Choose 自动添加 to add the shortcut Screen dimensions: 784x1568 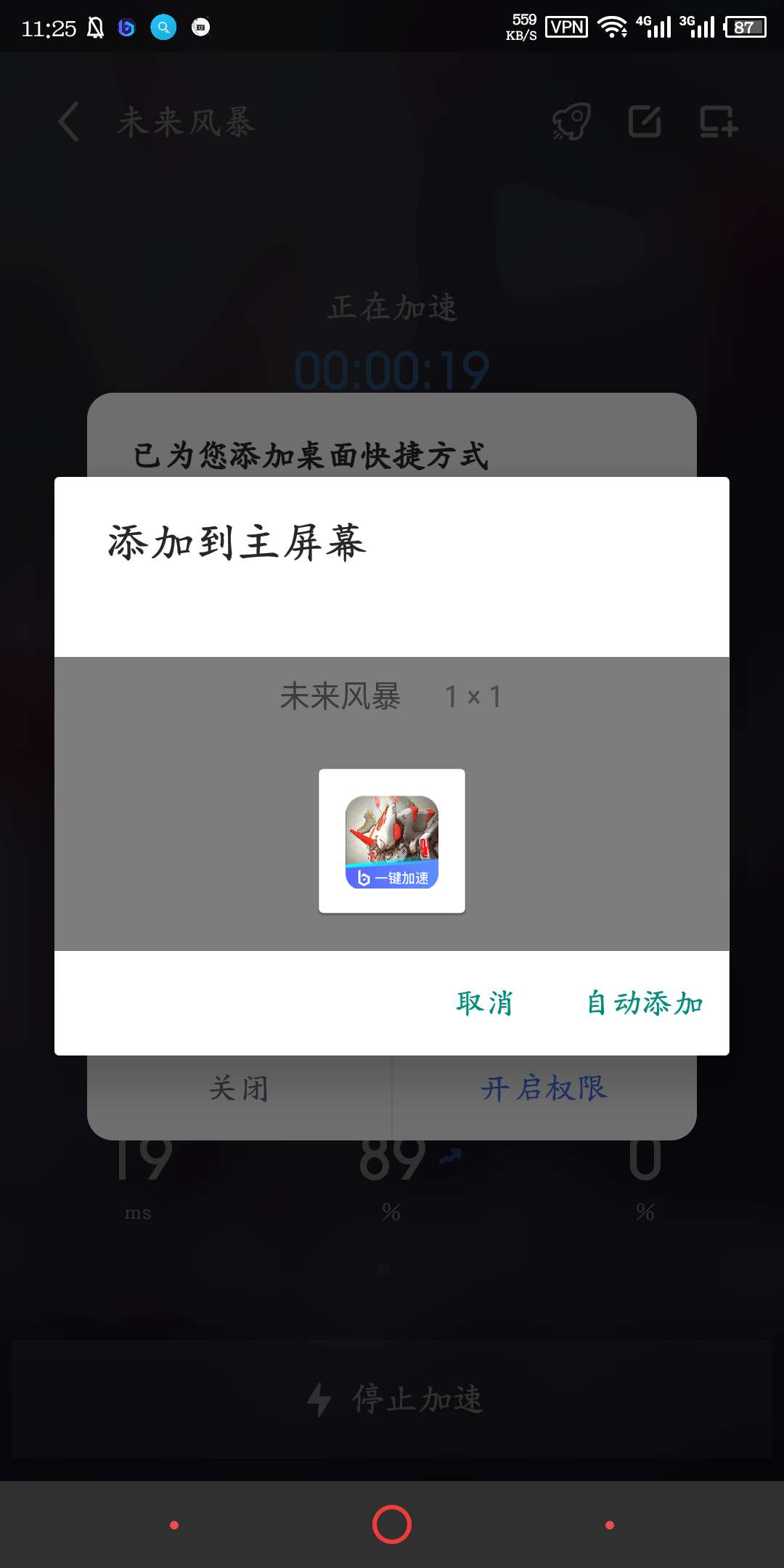pyautogui.click(x=645, y=1003)
